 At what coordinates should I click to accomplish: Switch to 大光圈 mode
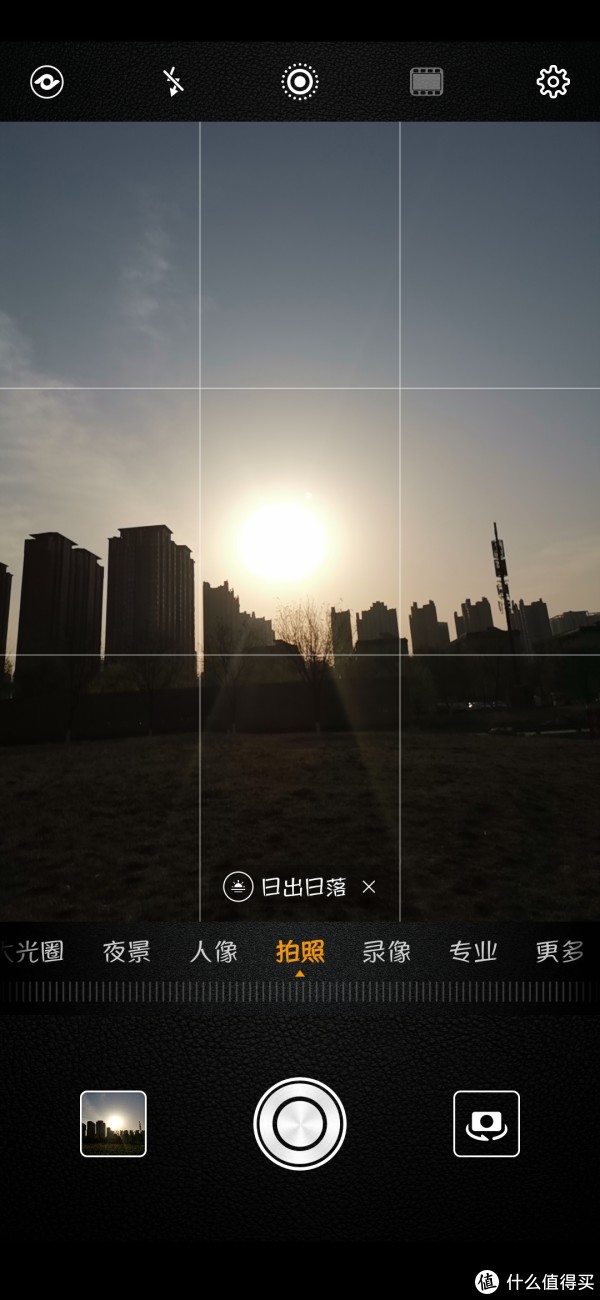pyautogui.click(x=31, y=951)
